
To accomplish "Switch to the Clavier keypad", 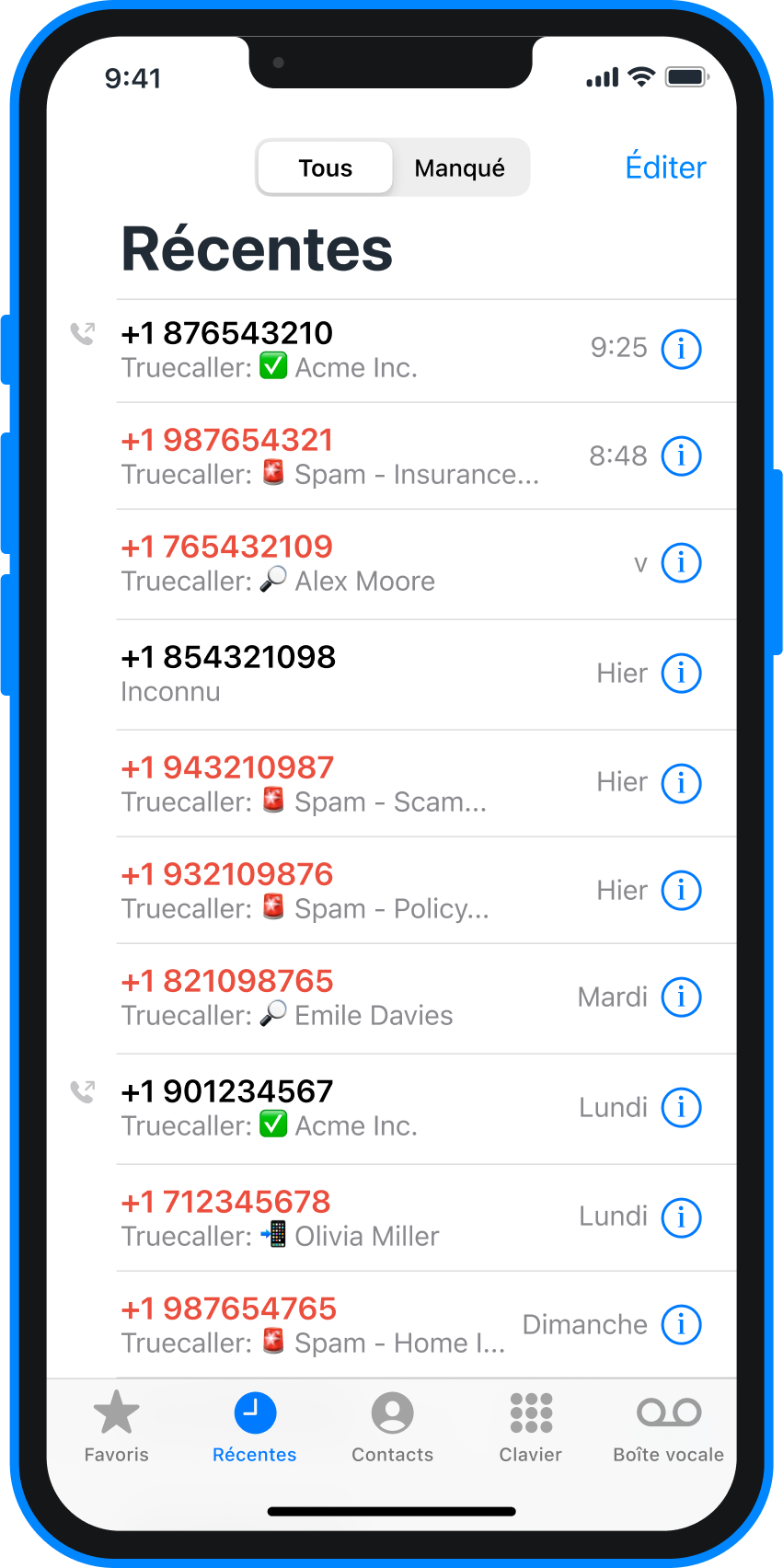I will [531, 1426].
